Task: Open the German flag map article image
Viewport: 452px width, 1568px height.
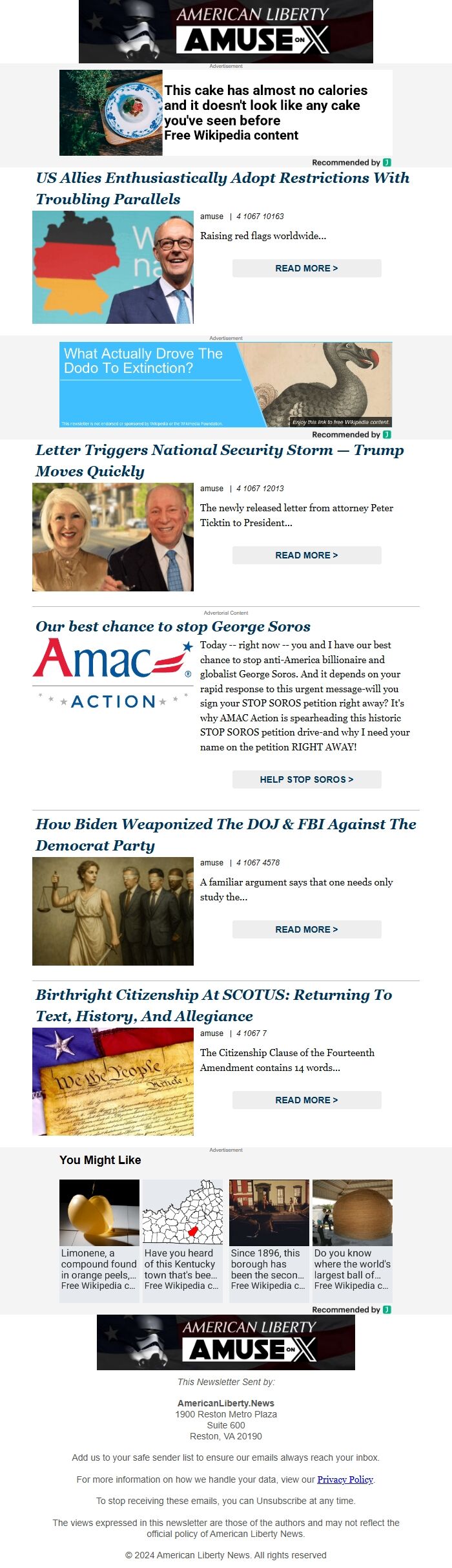Action: point(113,267)
